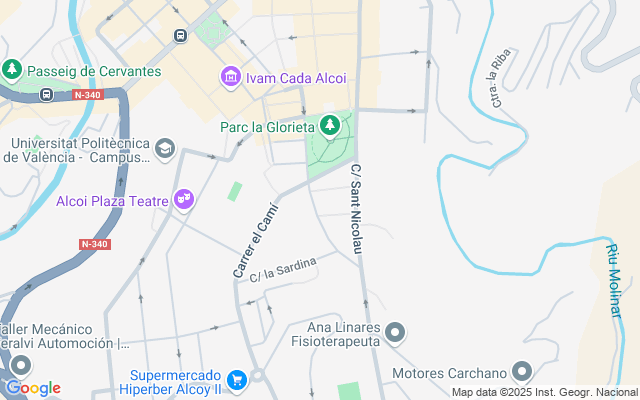Tap the bus stop below Passeig de Cervantes

click(x=46, y=93)
